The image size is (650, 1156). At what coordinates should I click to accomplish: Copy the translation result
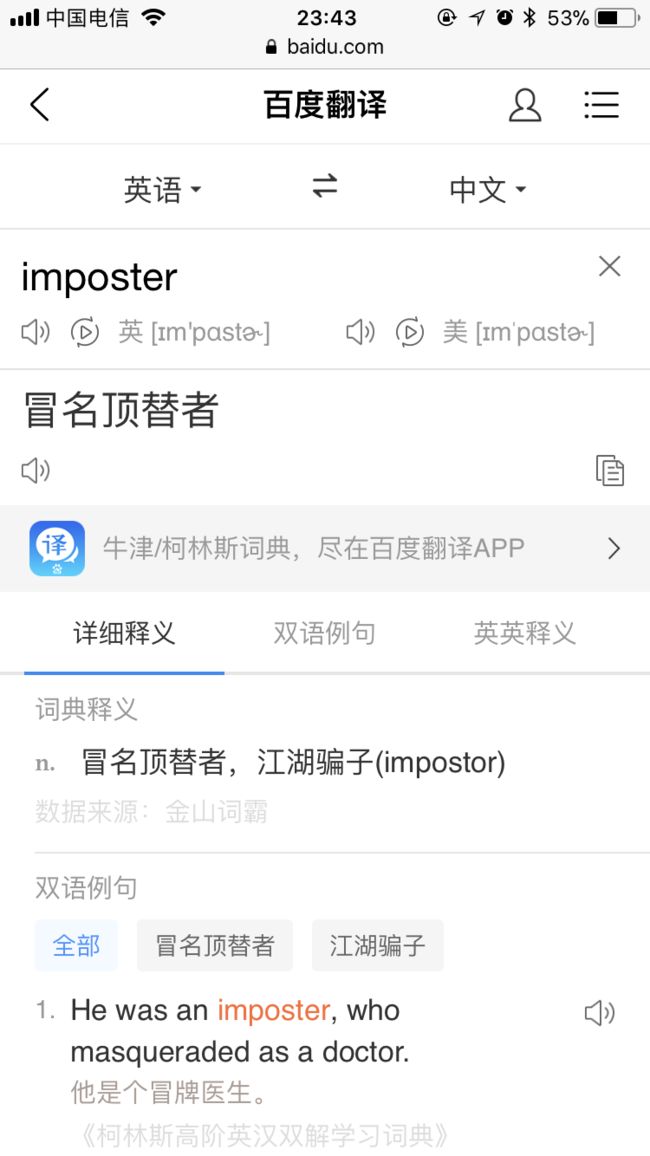click(x=609, y=470)
